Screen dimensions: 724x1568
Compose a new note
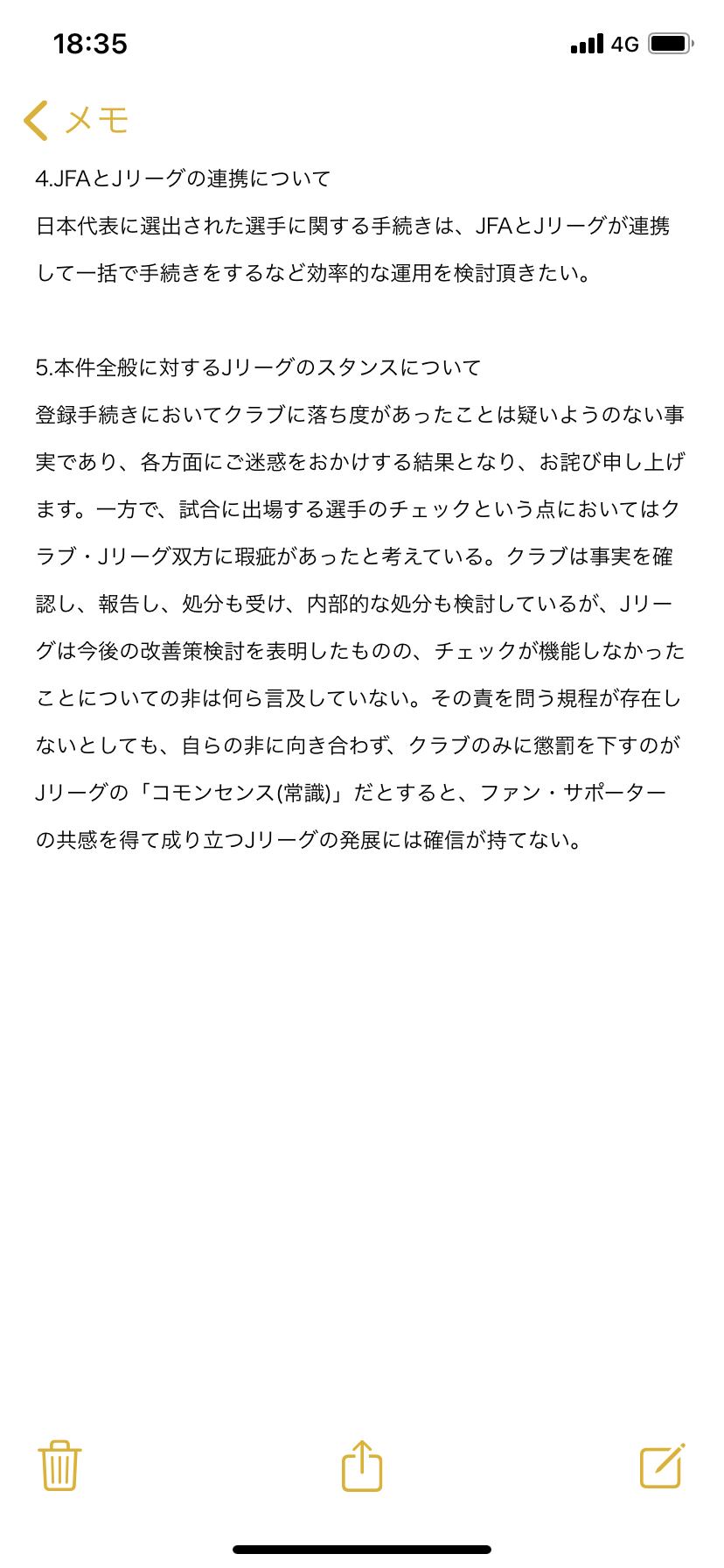663,1465
